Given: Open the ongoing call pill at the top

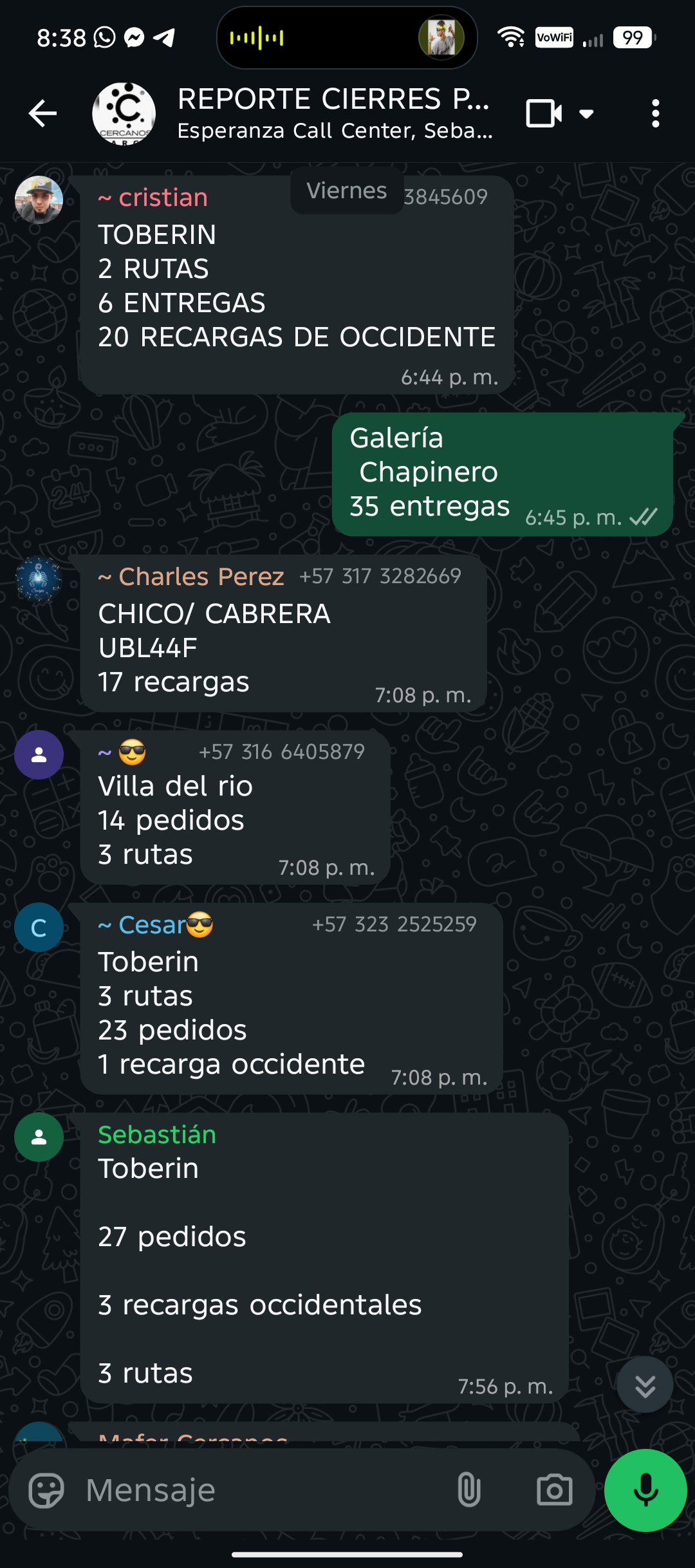Looking at the screenshot, I should coord(347,38).
